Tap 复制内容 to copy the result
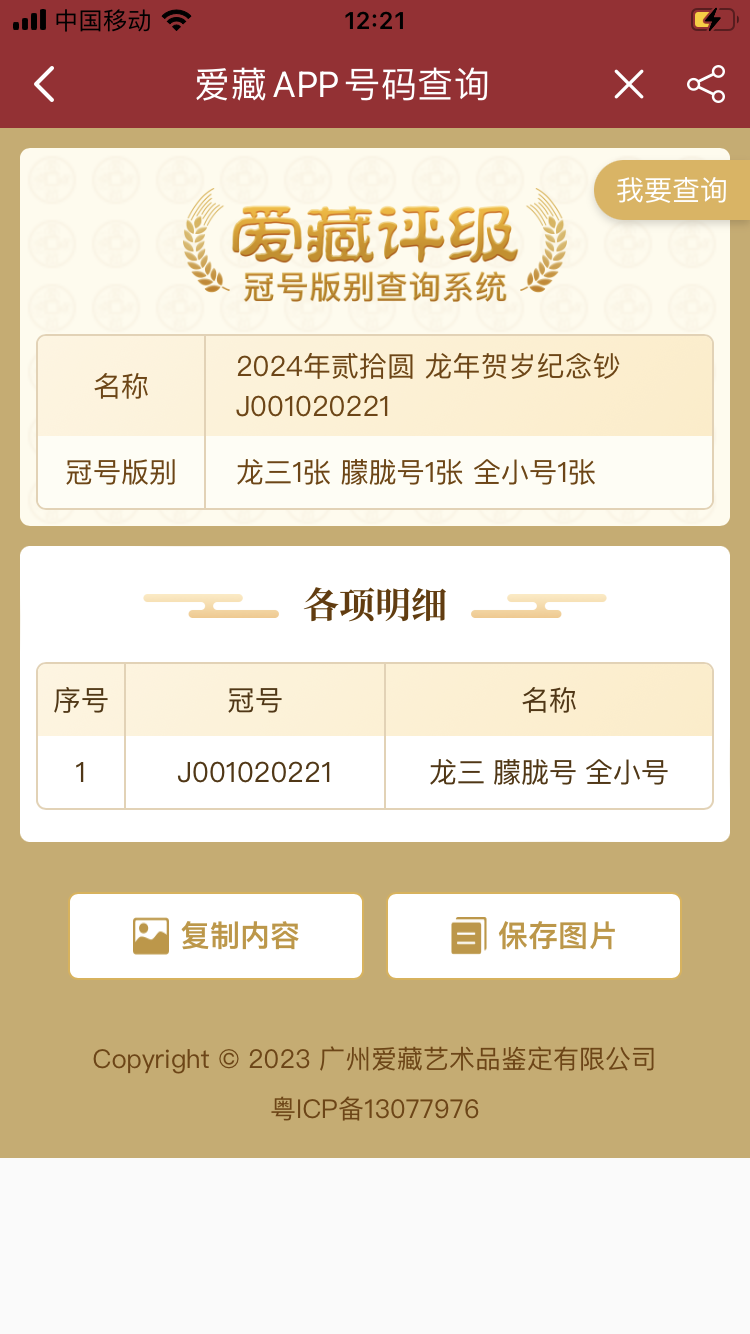 (216, 936)
